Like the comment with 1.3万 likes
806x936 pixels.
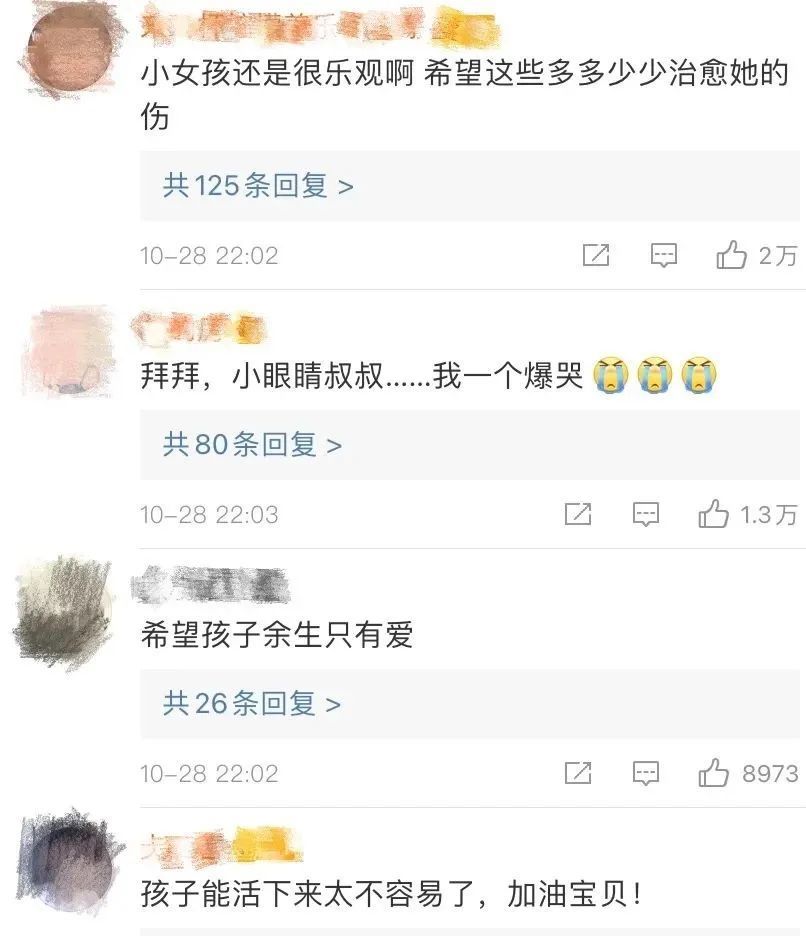[x=714, y=515]
